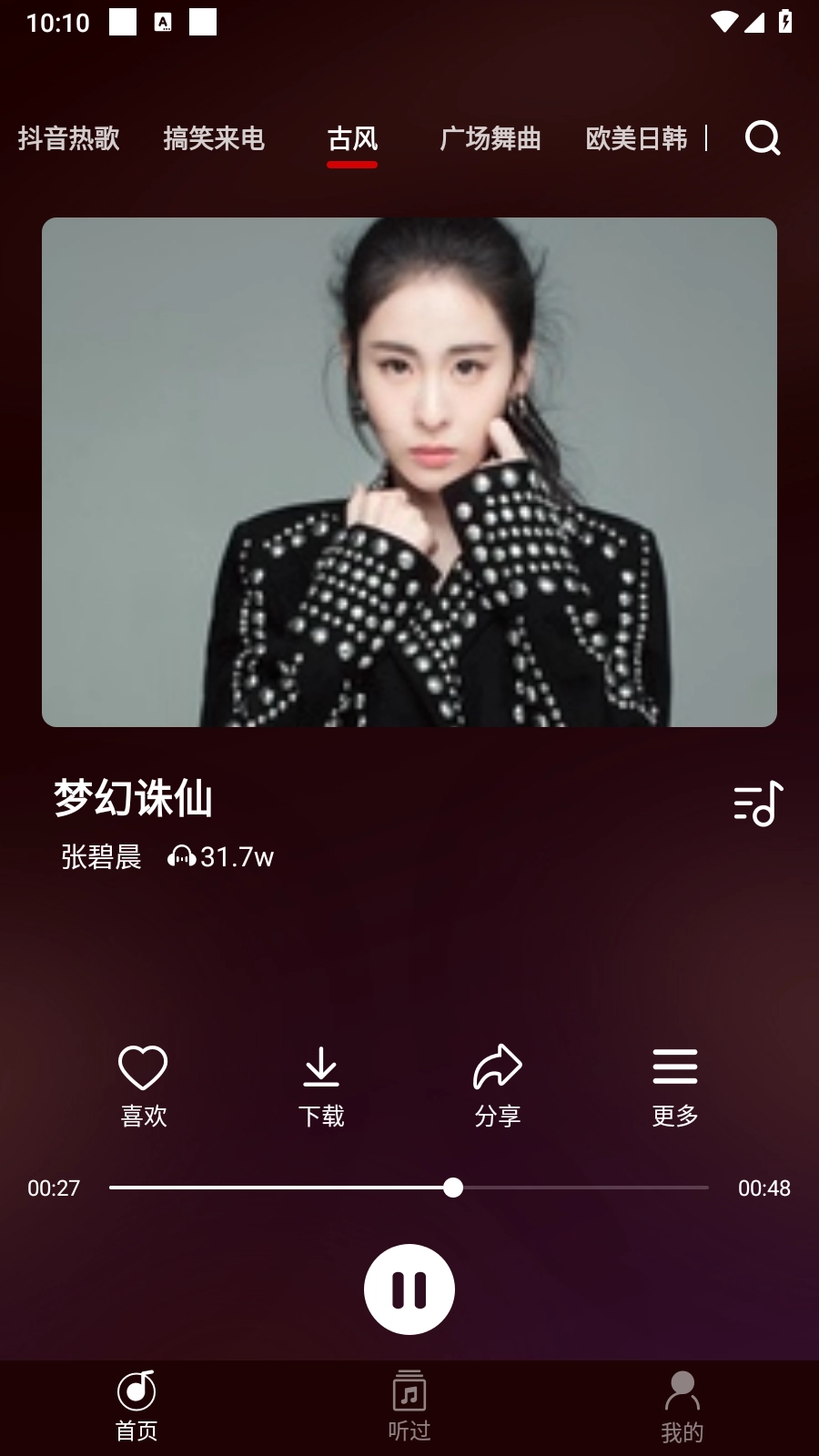The width and height of the screenshot is (819, 1456).
Task: Switch to the 抖音热歌 tab
Action: [x=67, y=138]
